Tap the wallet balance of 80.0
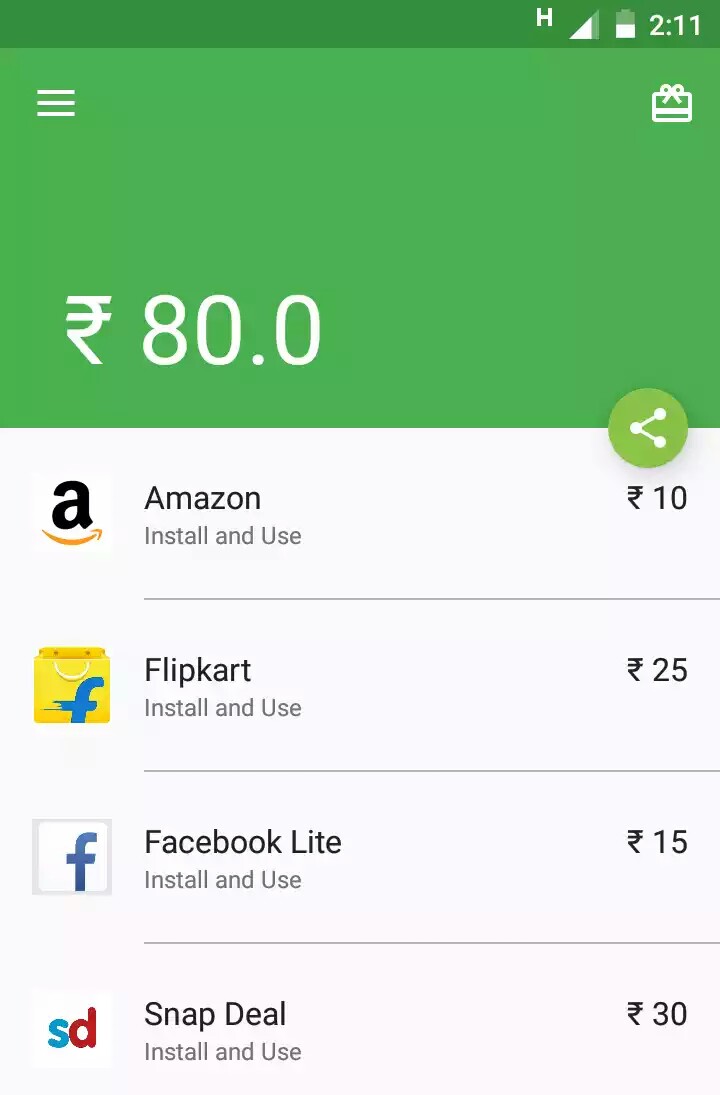The width and height of the screenshot is (720, 1095). (x=230, y=330)
